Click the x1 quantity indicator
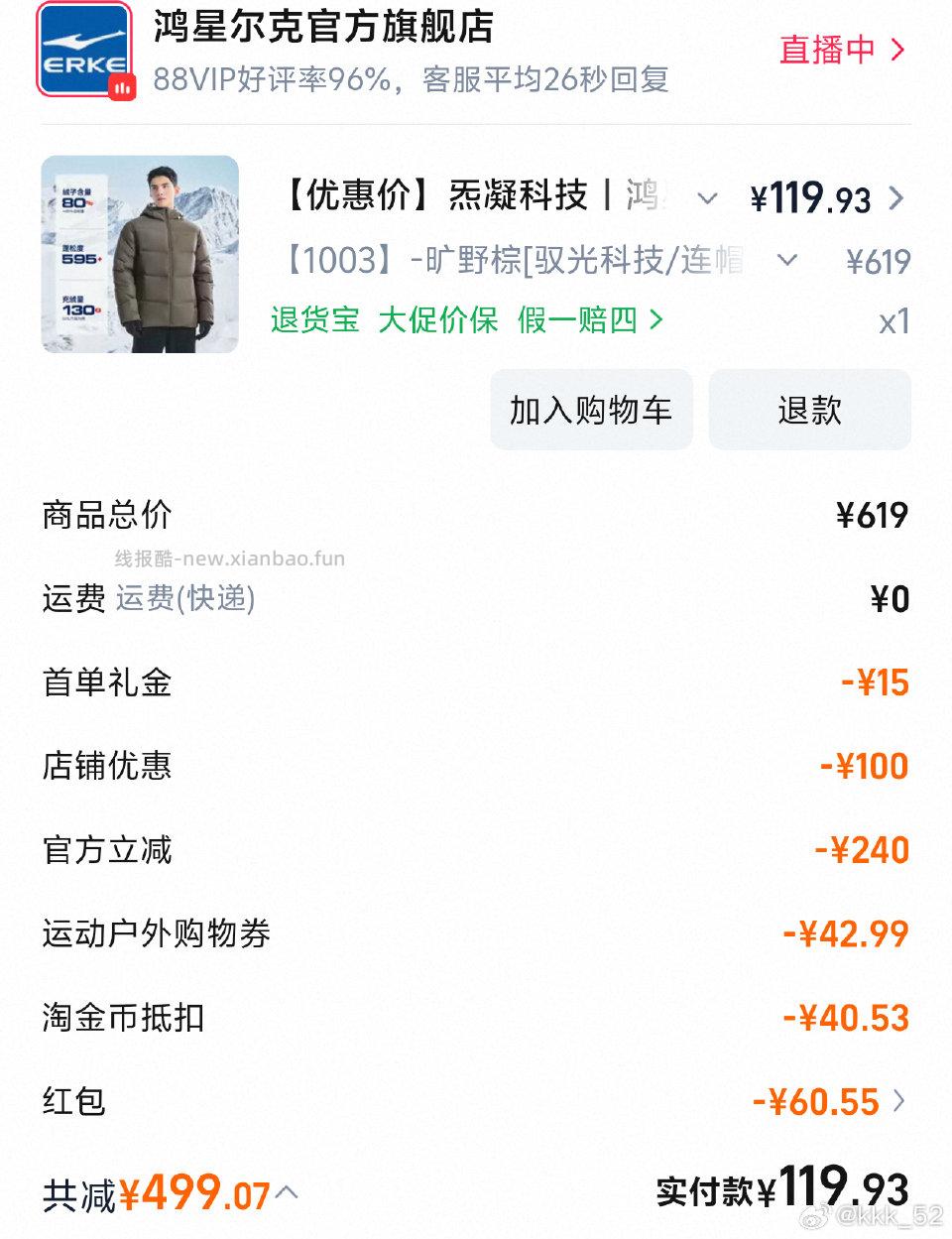Viewport: 952px width, 1239px height. click(892, 321)
